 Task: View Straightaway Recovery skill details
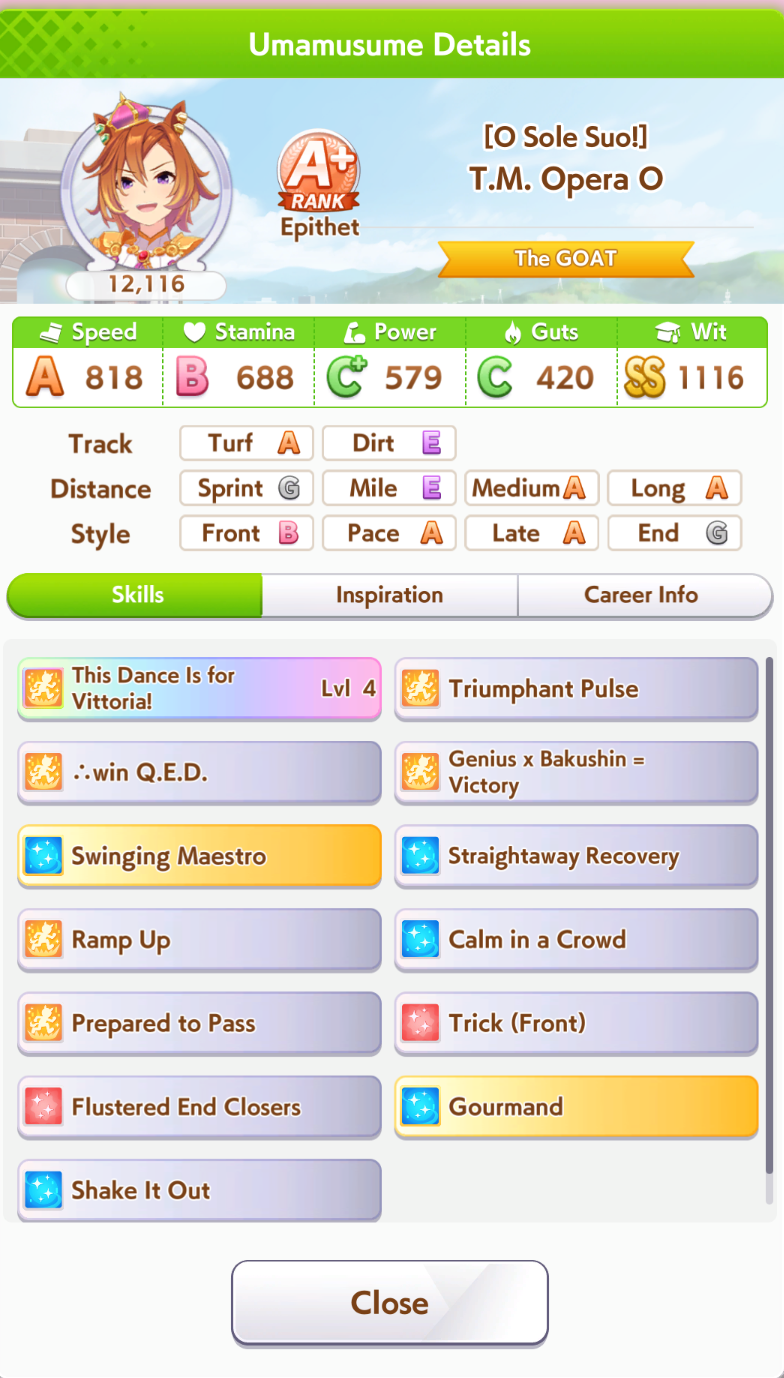click(576, 856)
